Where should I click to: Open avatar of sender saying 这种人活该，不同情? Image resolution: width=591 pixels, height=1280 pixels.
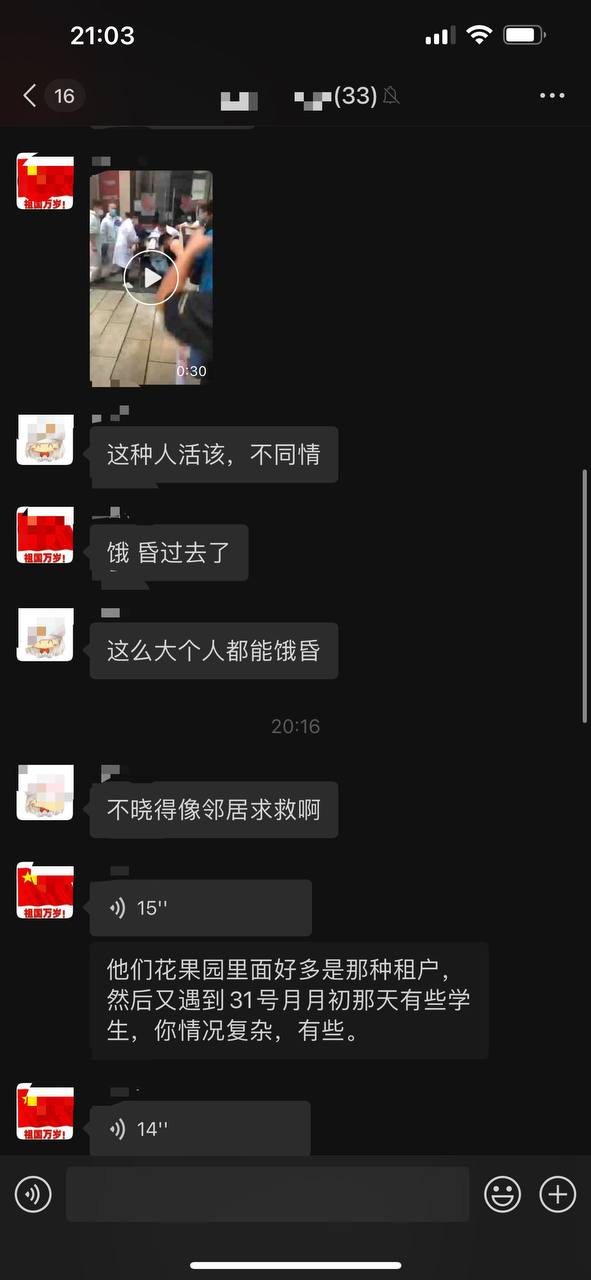click(45, 438)
